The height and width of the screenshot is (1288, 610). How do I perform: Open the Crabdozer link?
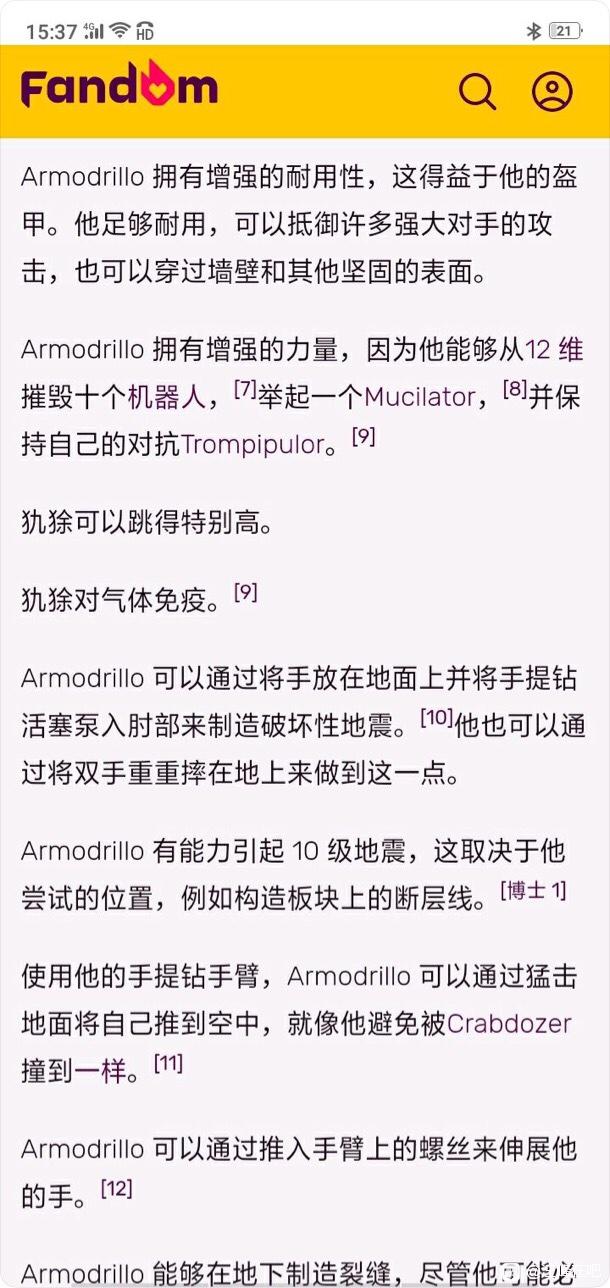tap(510, 1024)
